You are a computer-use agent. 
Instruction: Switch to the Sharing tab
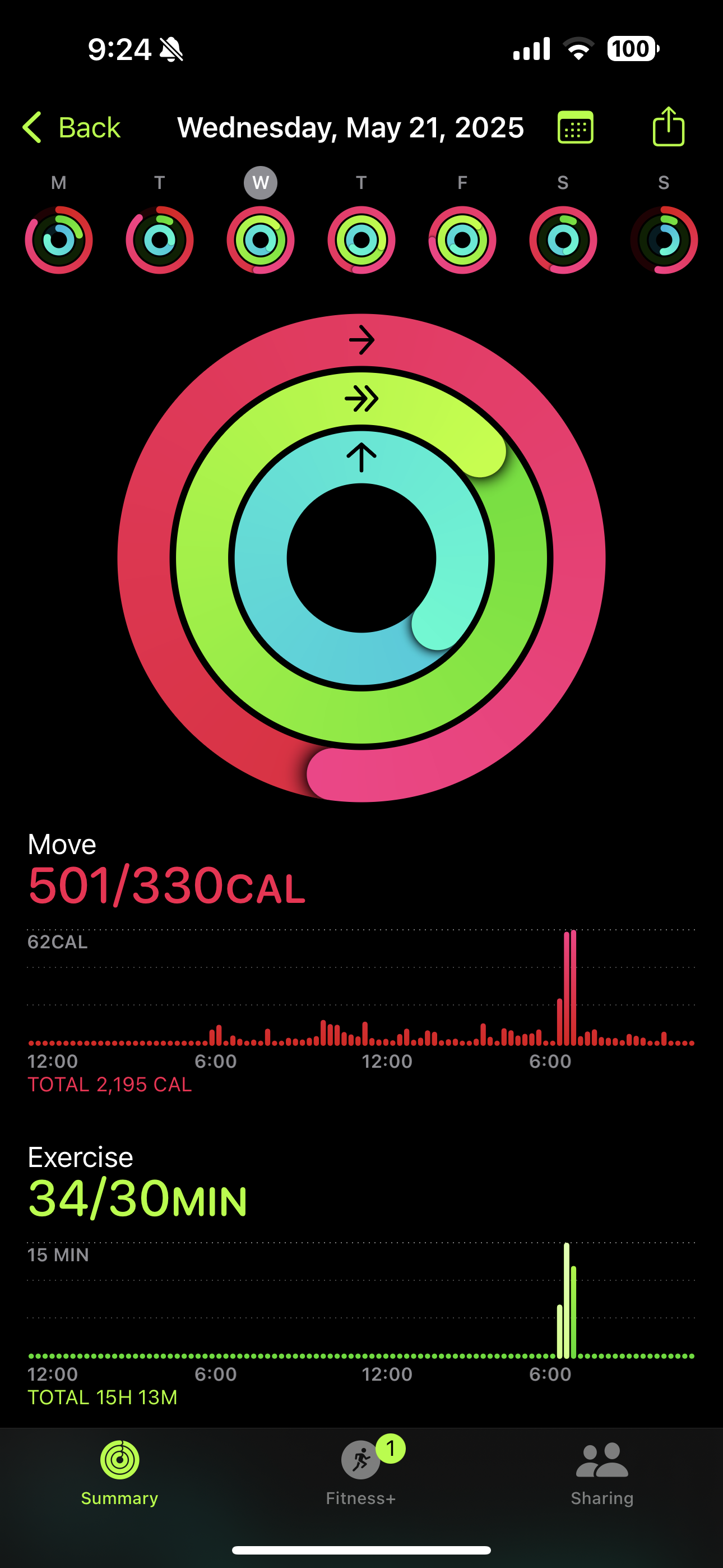point(601,1473)
